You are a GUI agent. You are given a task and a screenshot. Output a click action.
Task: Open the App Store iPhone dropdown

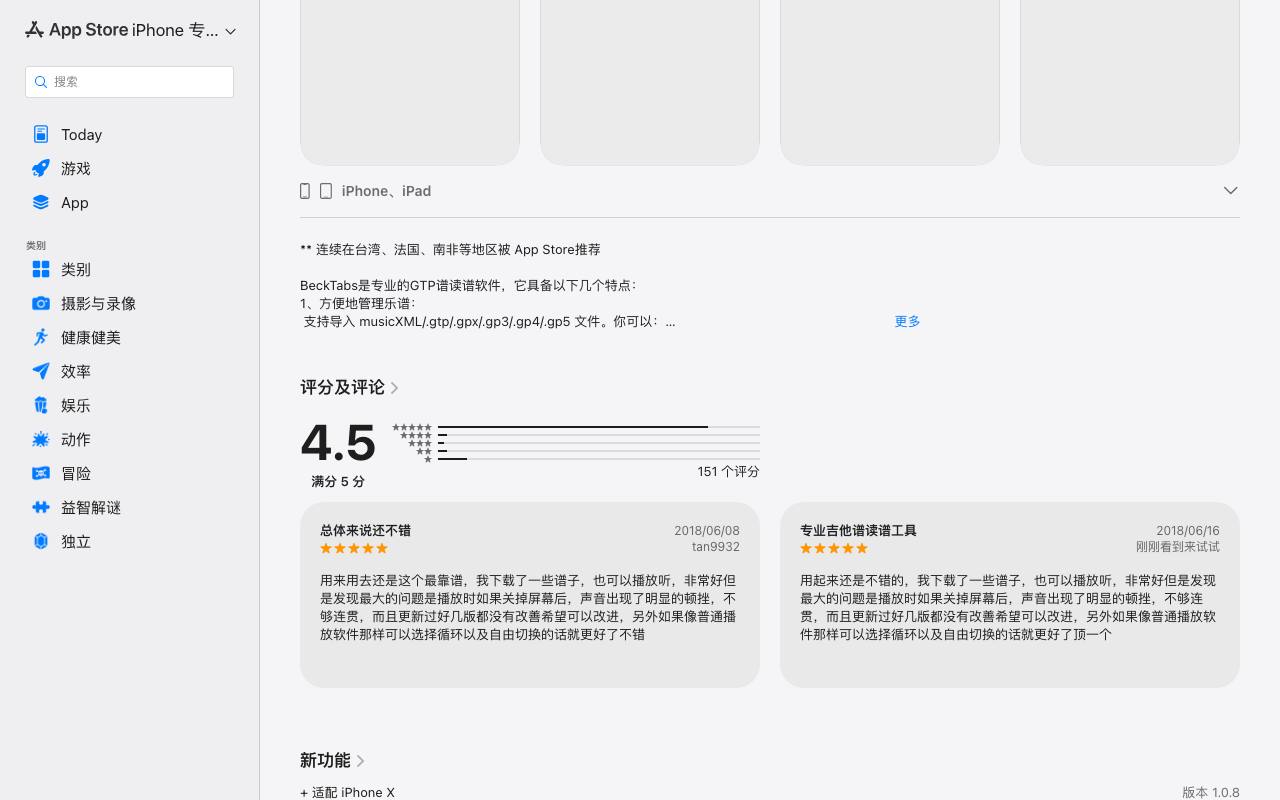click(x=130, y=30)
